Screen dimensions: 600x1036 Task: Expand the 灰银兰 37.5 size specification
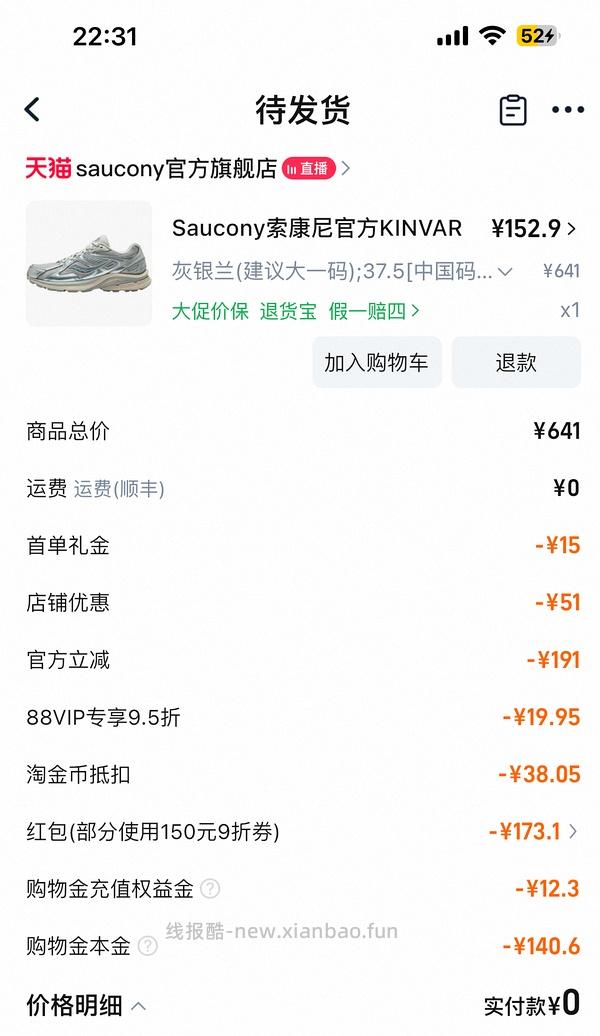tap(342, 271)
